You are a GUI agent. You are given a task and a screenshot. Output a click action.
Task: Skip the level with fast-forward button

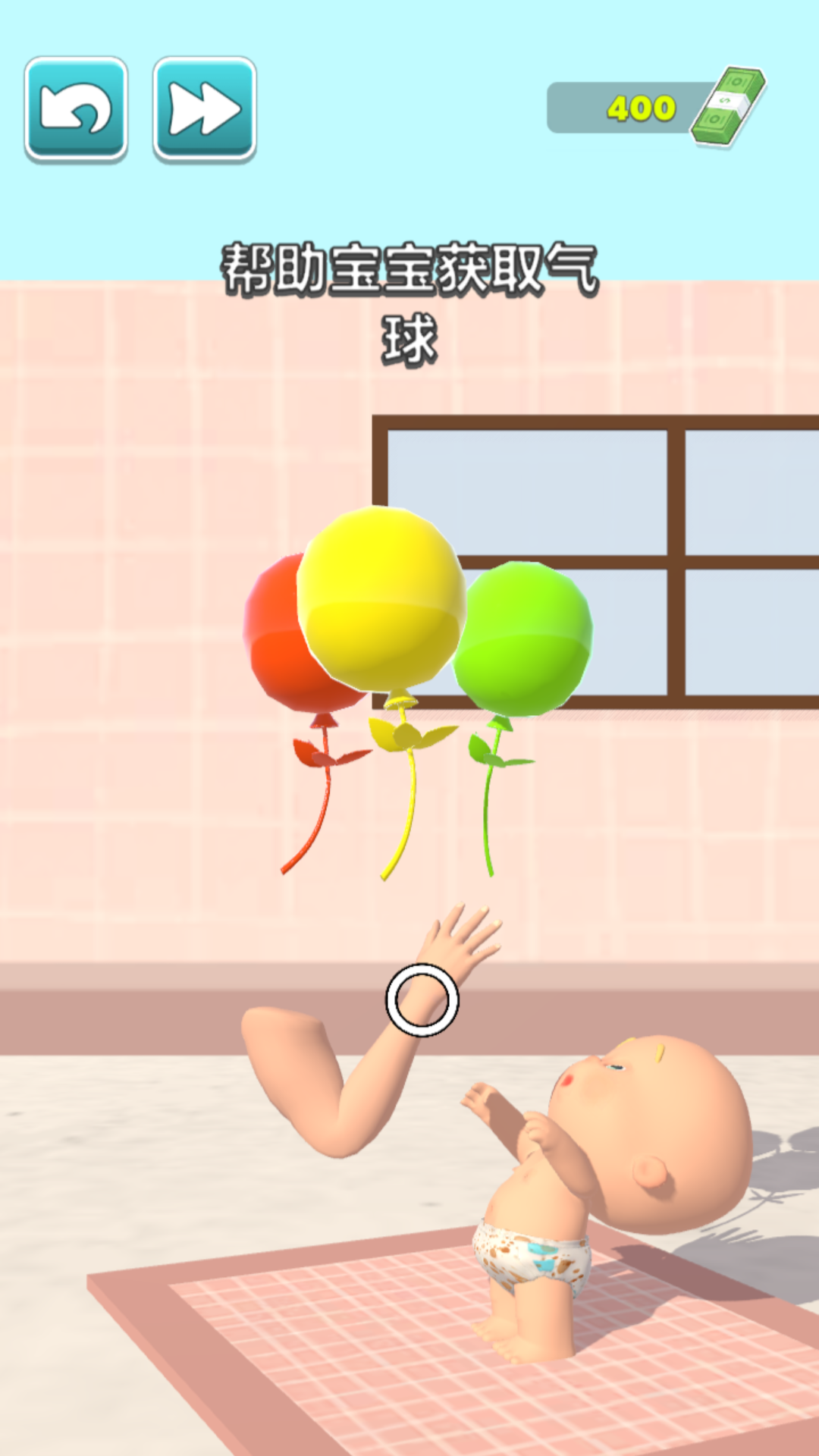[x=204, y=108]
